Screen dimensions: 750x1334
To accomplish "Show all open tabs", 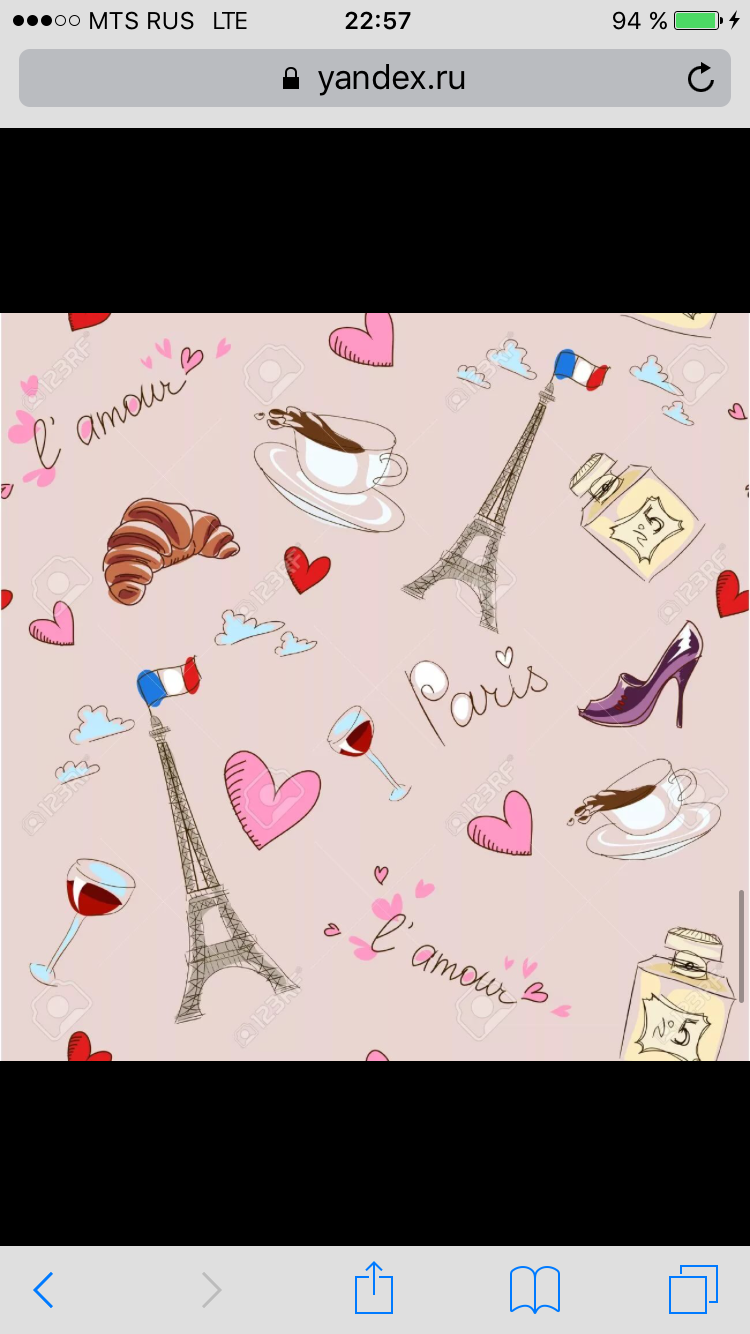I will 694,1290.
